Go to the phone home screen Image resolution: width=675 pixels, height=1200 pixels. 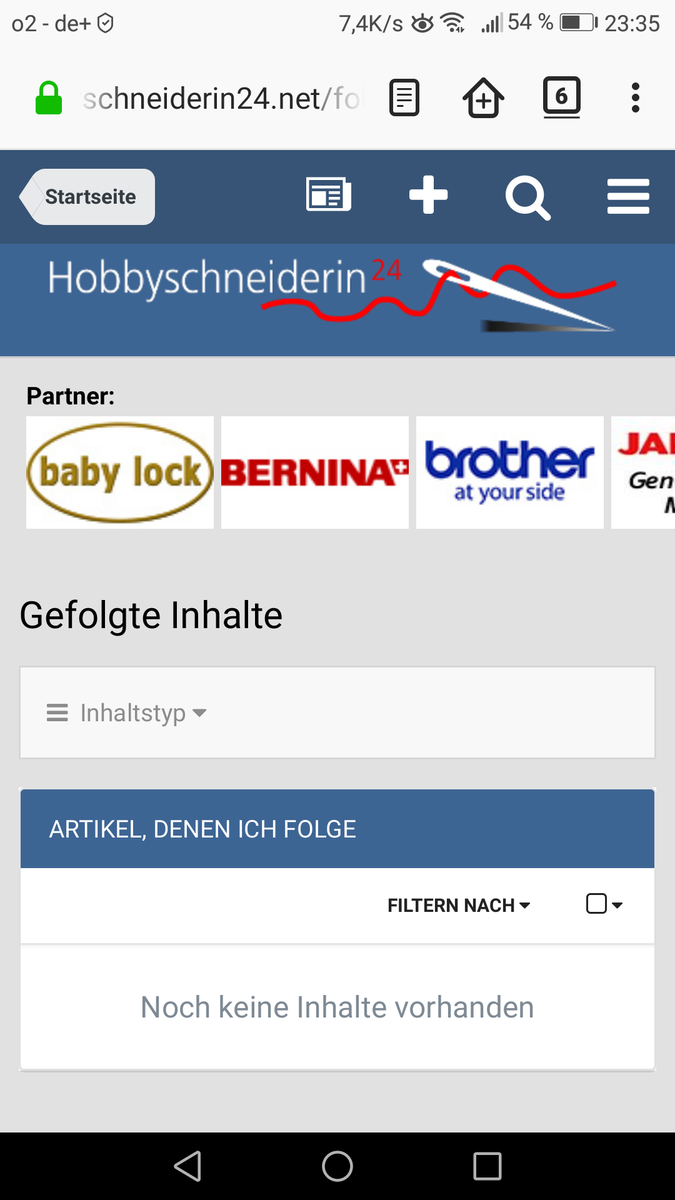coord(337,1166)
